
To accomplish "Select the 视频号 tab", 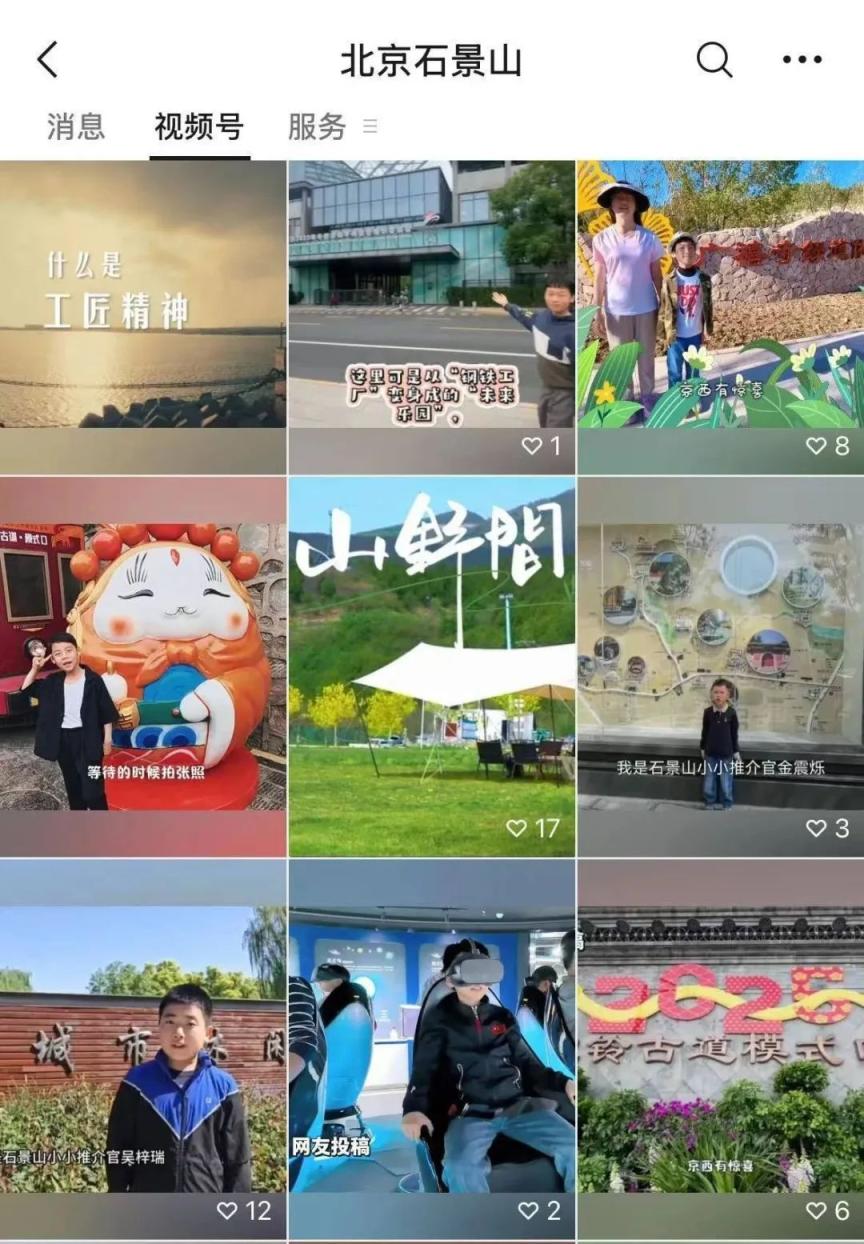I will pyautogui.click(x=199, y=127).
